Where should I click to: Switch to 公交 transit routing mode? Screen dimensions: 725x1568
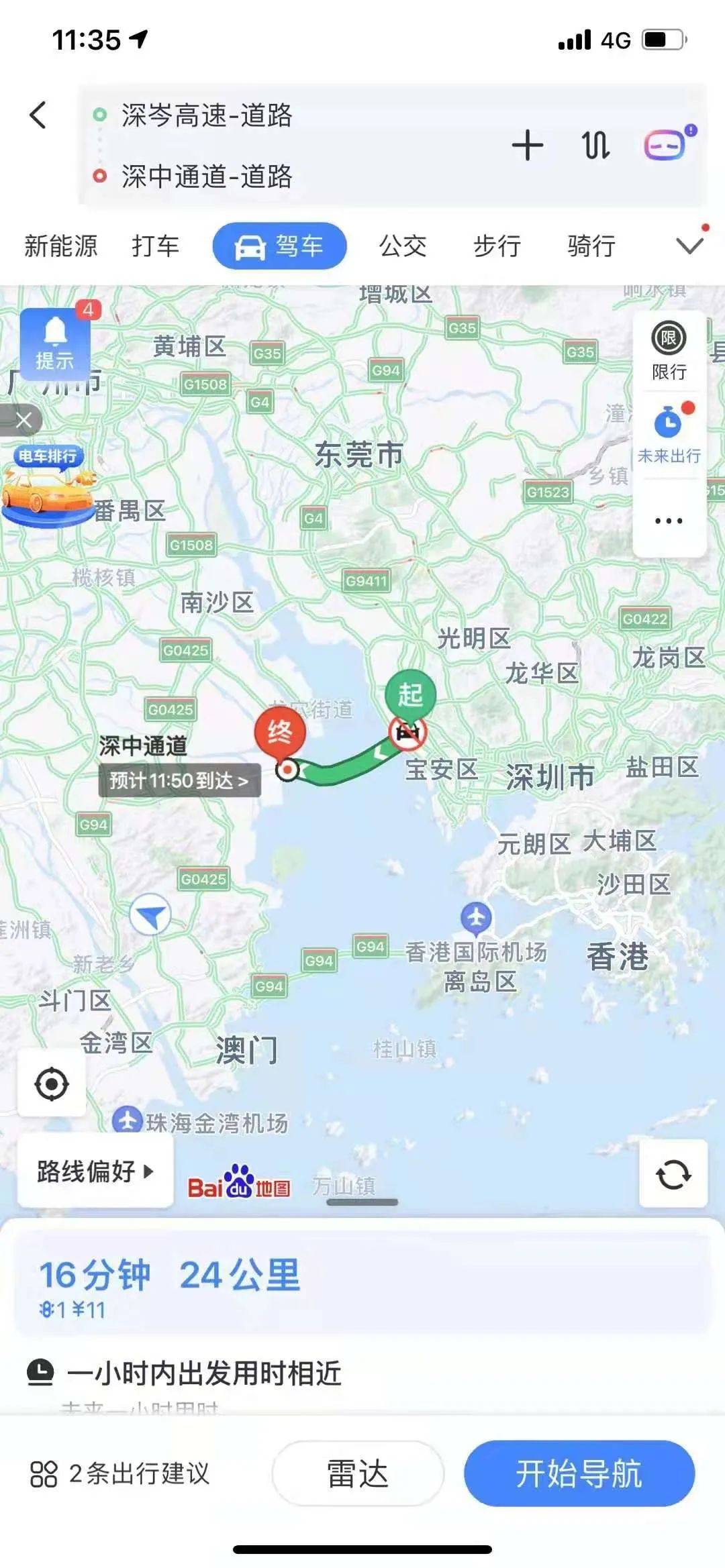[403, 246]
